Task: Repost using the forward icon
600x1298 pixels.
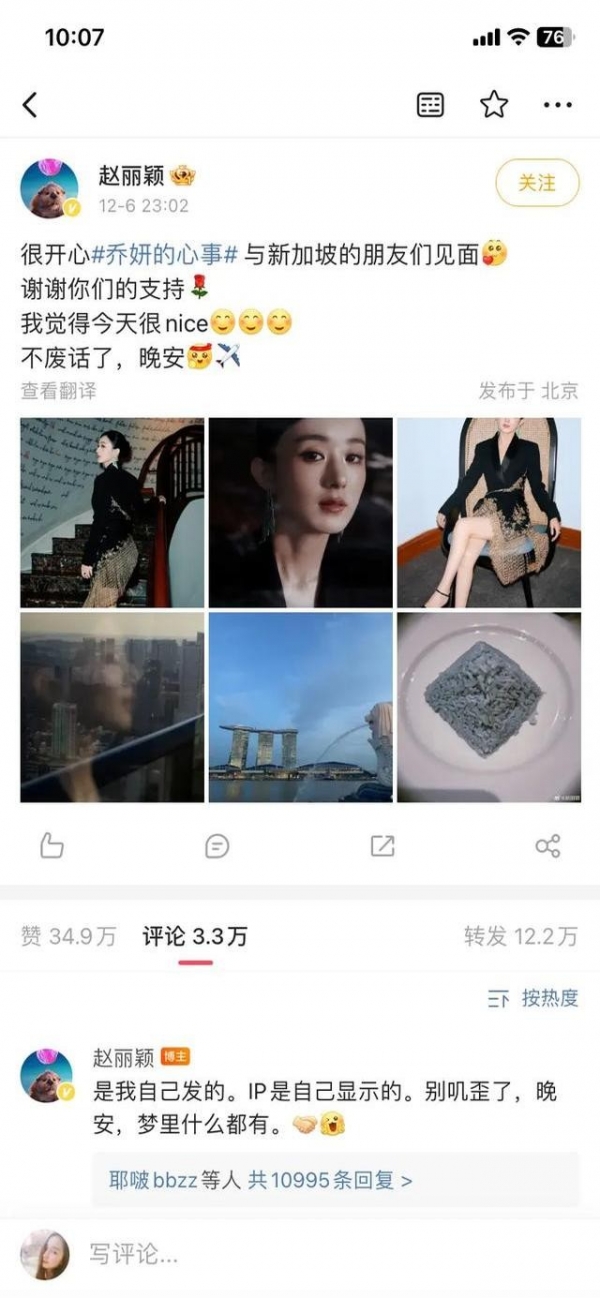Action: tap(382, 847)
